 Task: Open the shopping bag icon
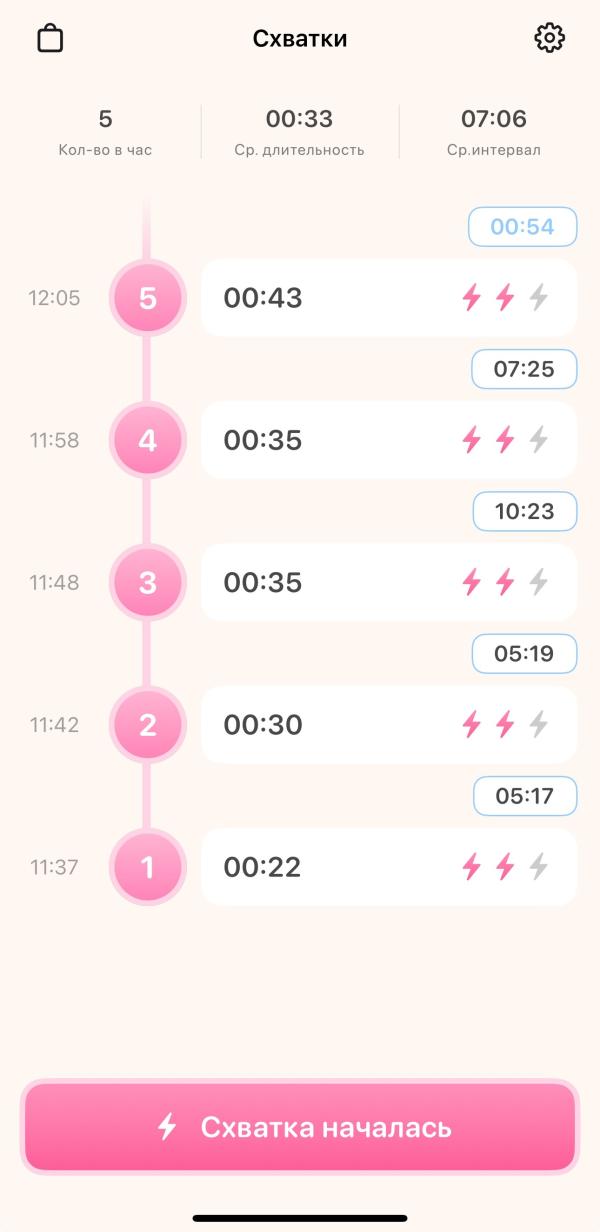click(x=50, y=39)
